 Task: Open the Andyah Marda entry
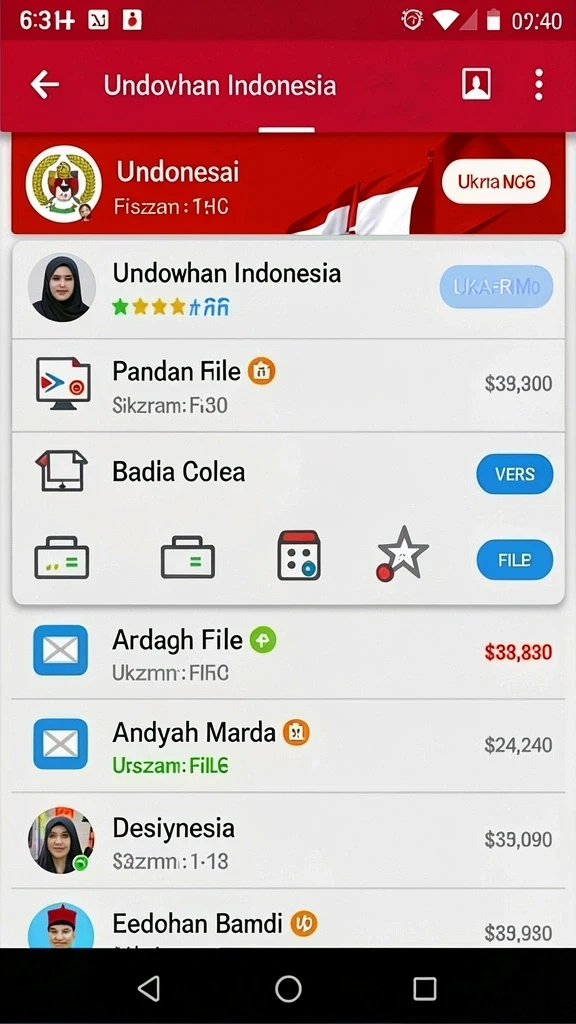tap(288, 746)
